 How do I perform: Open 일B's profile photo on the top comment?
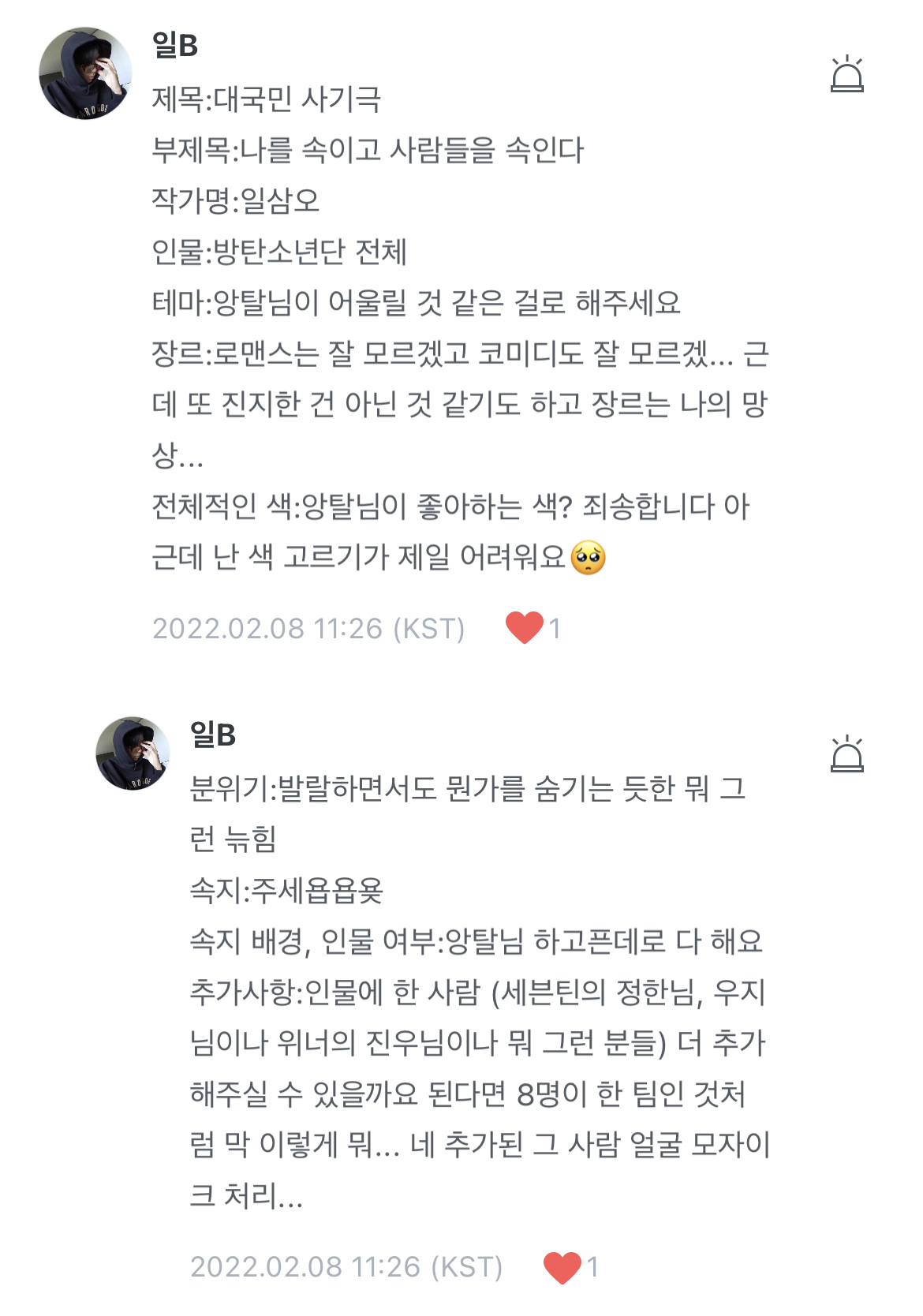[x=86, y=73]
